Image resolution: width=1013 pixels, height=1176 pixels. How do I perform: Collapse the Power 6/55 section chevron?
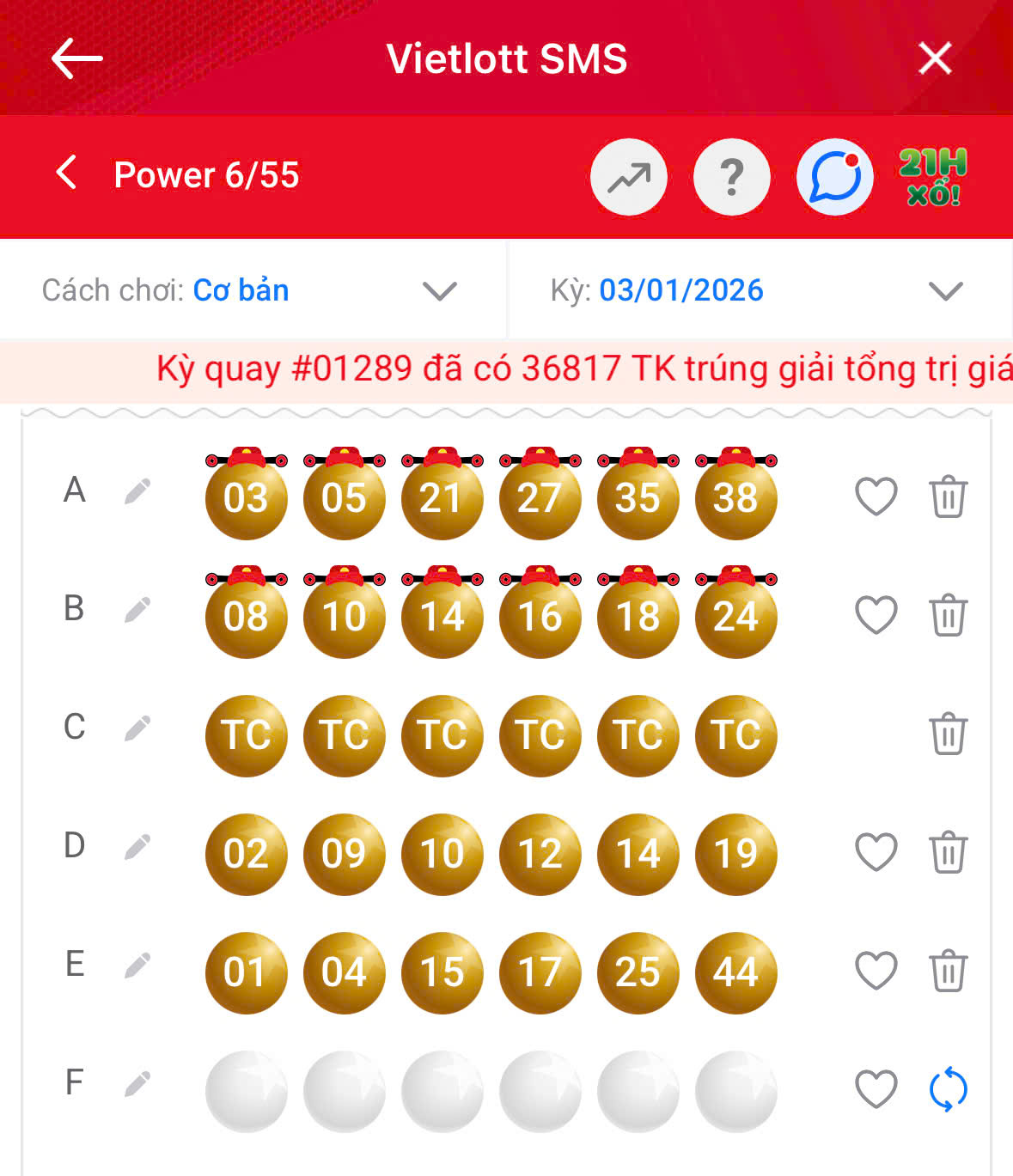point(67,173)
